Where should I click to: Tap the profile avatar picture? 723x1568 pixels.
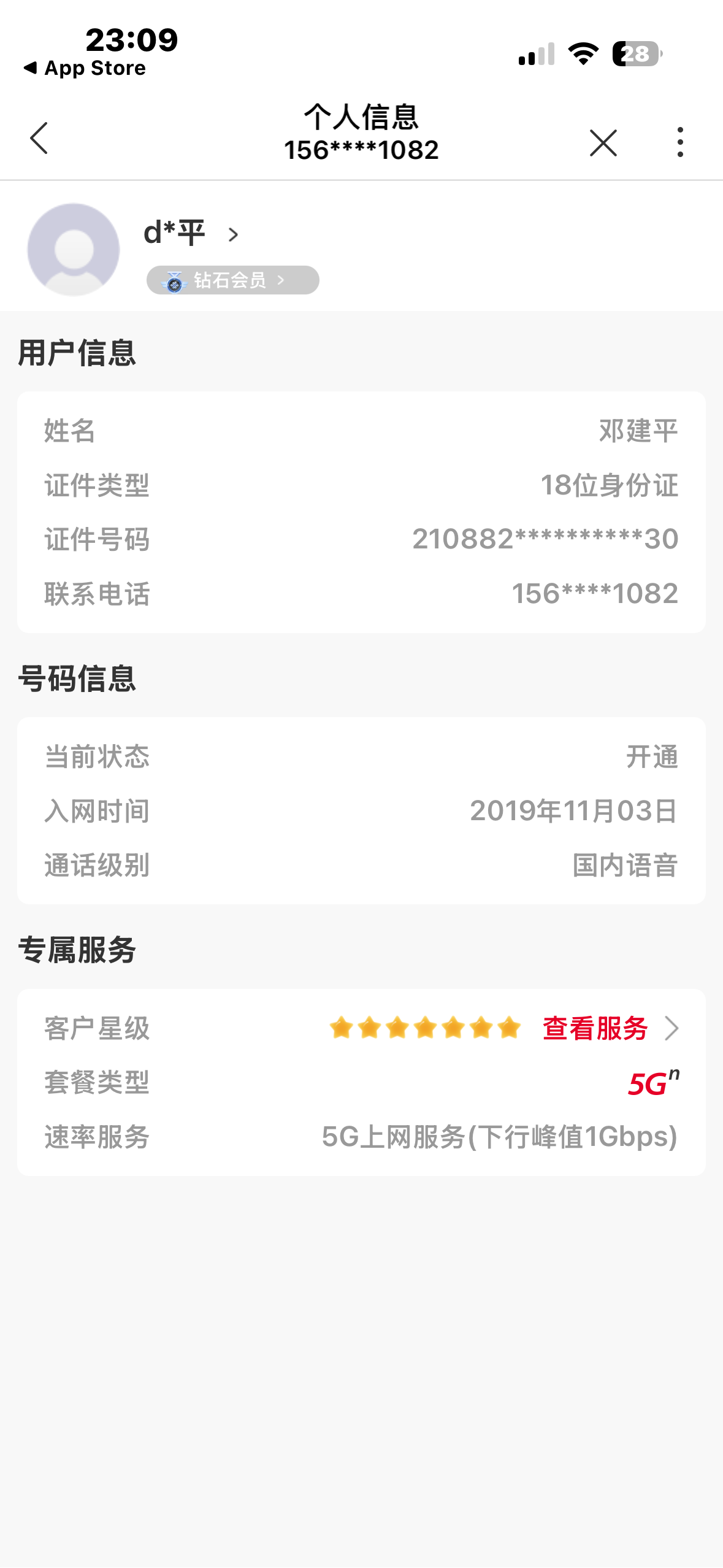pos(74,249)
